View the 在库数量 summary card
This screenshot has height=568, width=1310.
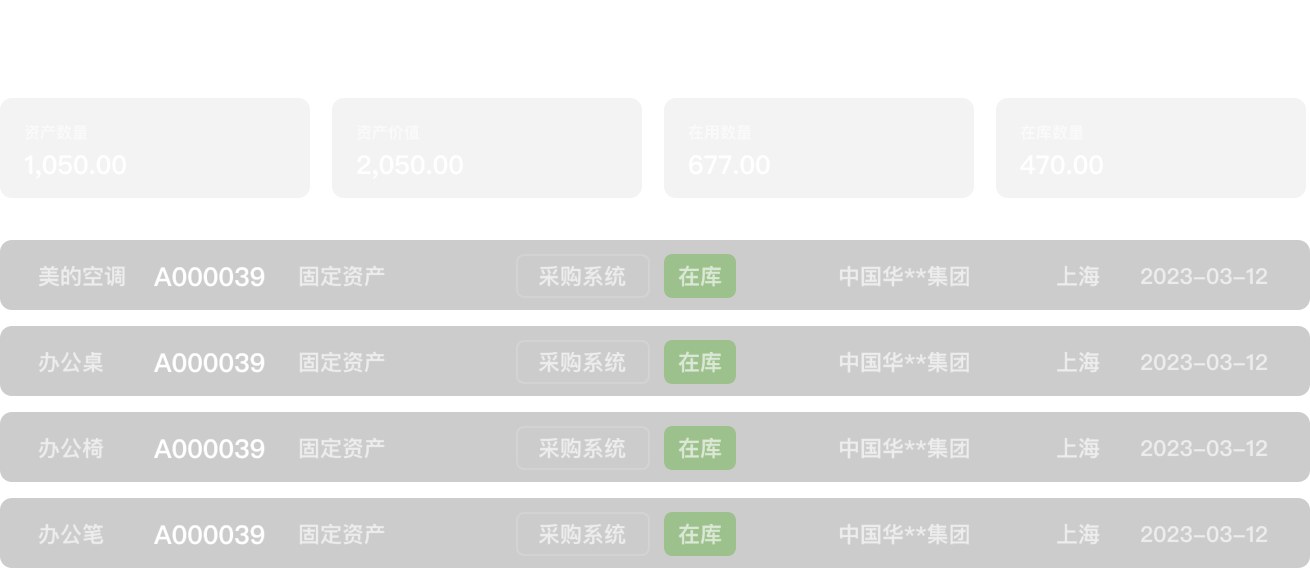tap(1150, 148)
